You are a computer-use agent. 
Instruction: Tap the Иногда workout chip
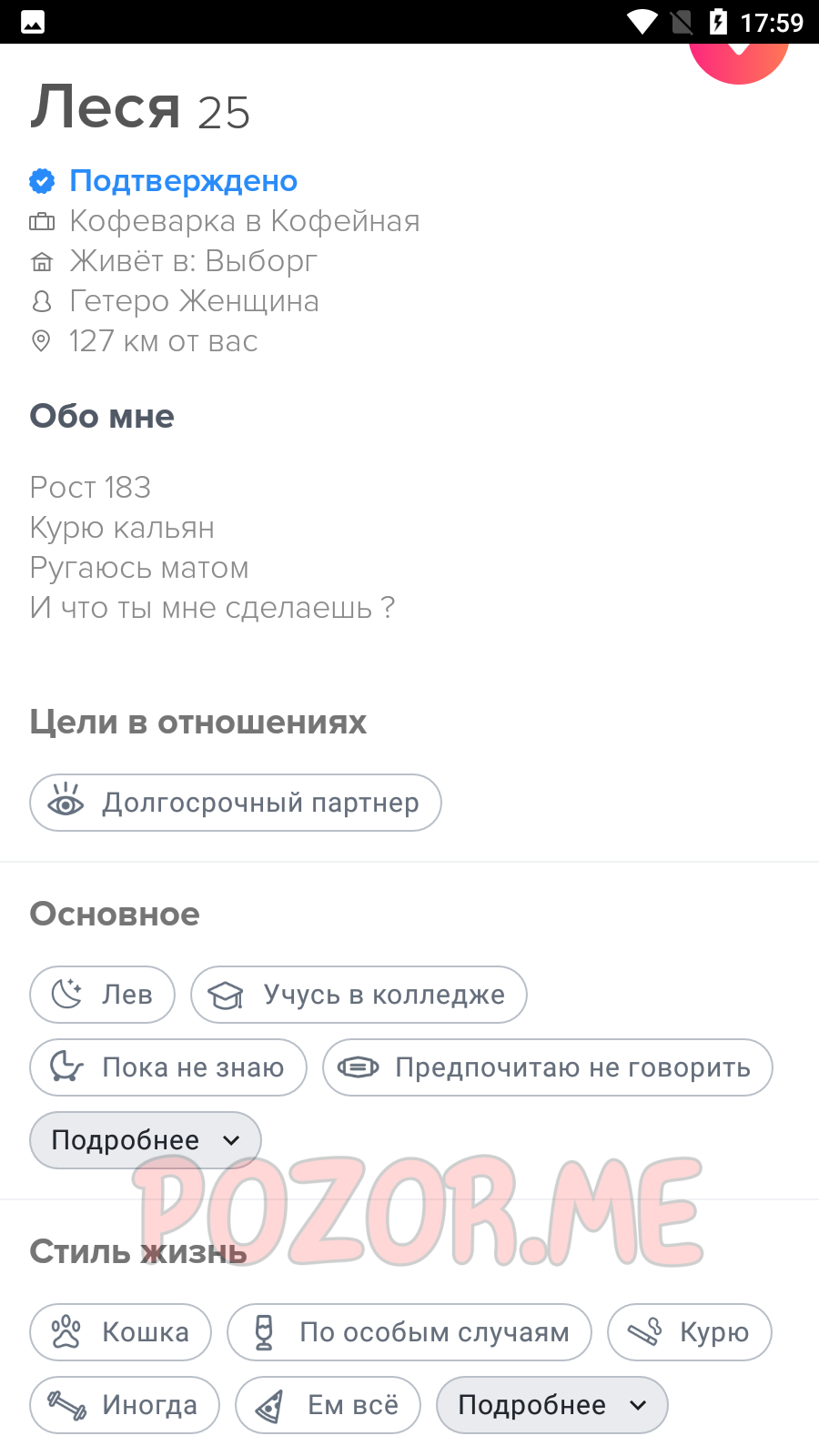click(x=125, y=1405)
